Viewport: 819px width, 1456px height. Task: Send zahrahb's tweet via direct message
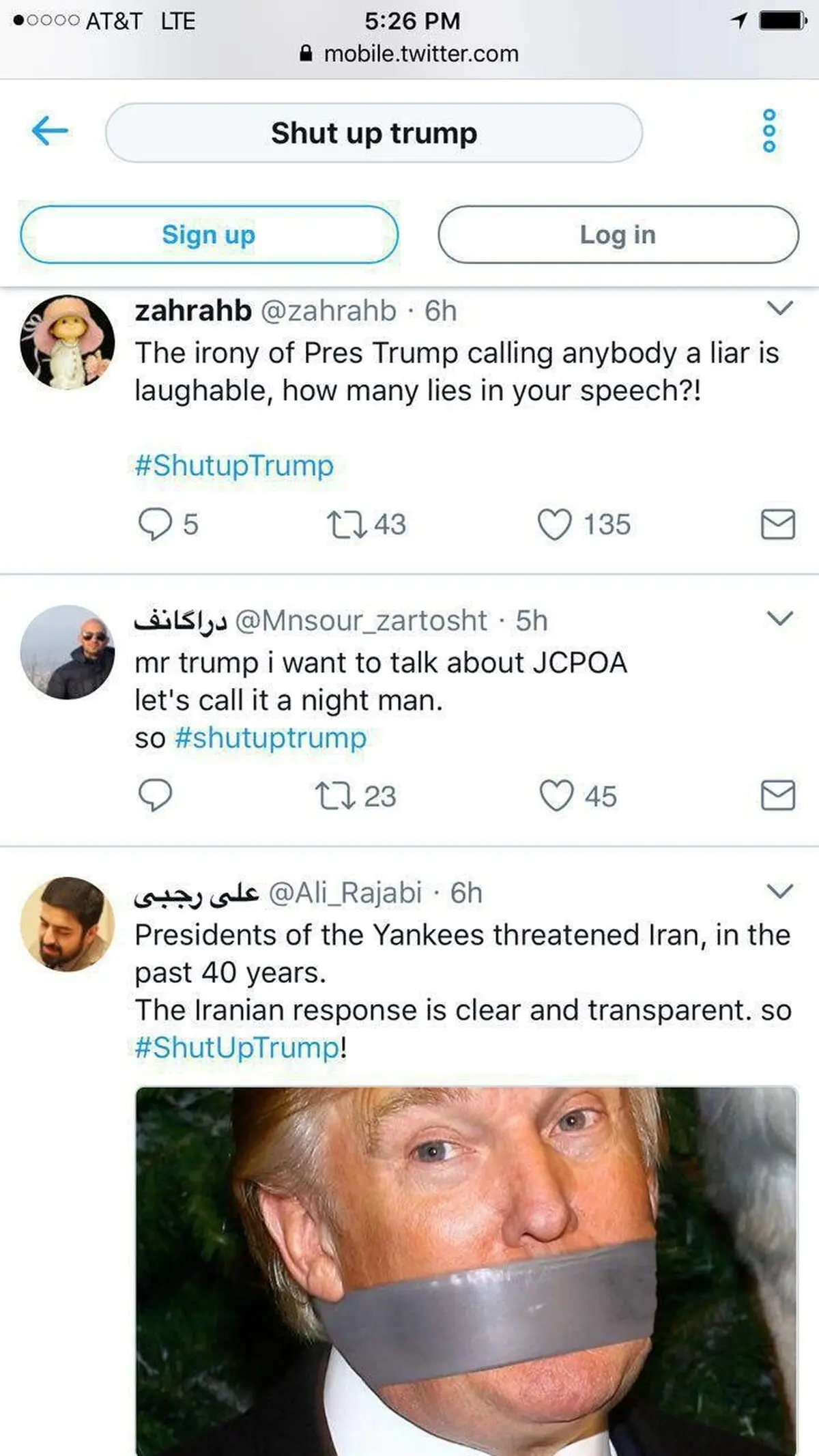point(778,524)
